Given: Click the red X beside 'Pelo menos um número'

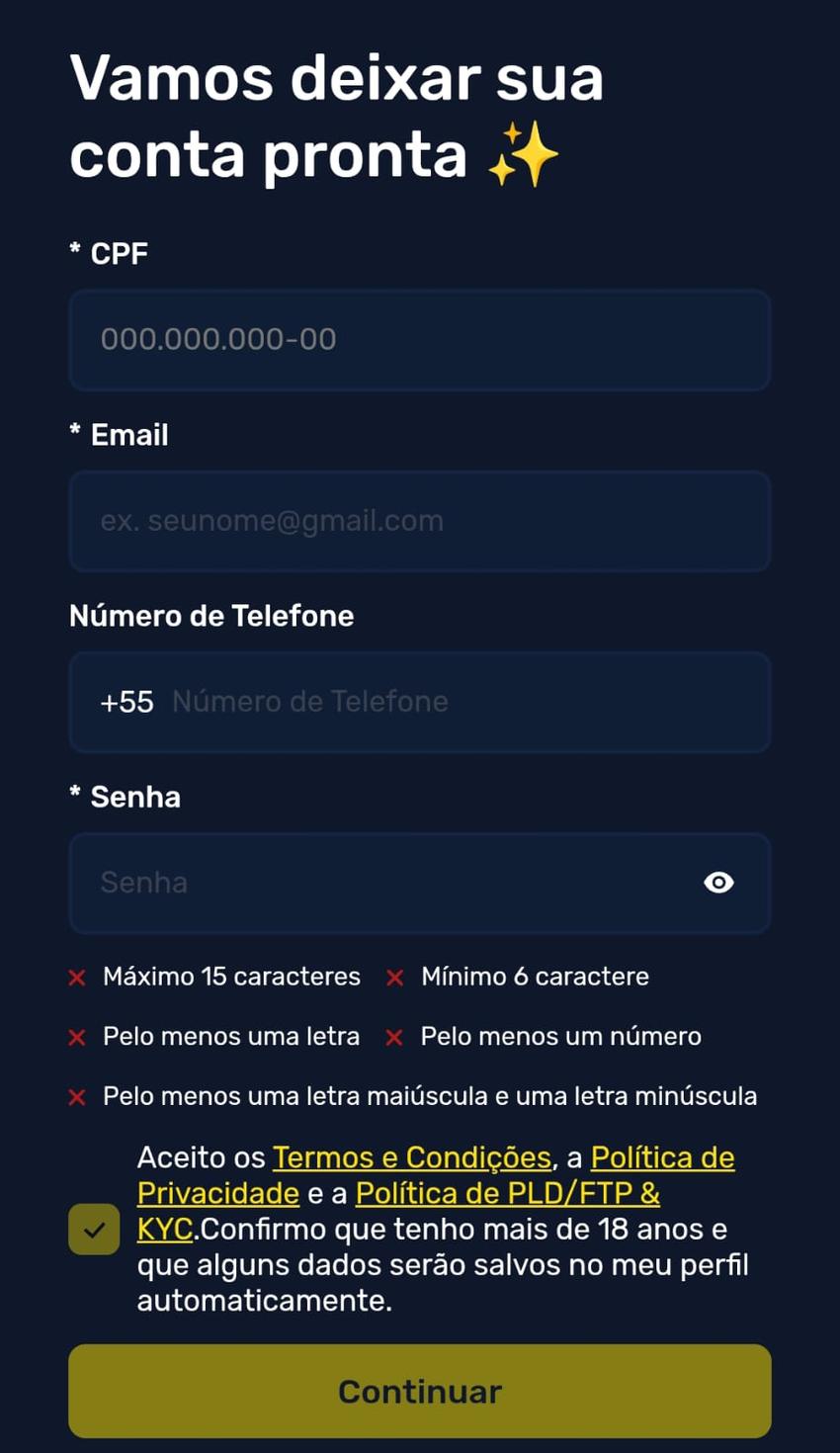Looking at the screenshot, I should [x=395, y=1036].
